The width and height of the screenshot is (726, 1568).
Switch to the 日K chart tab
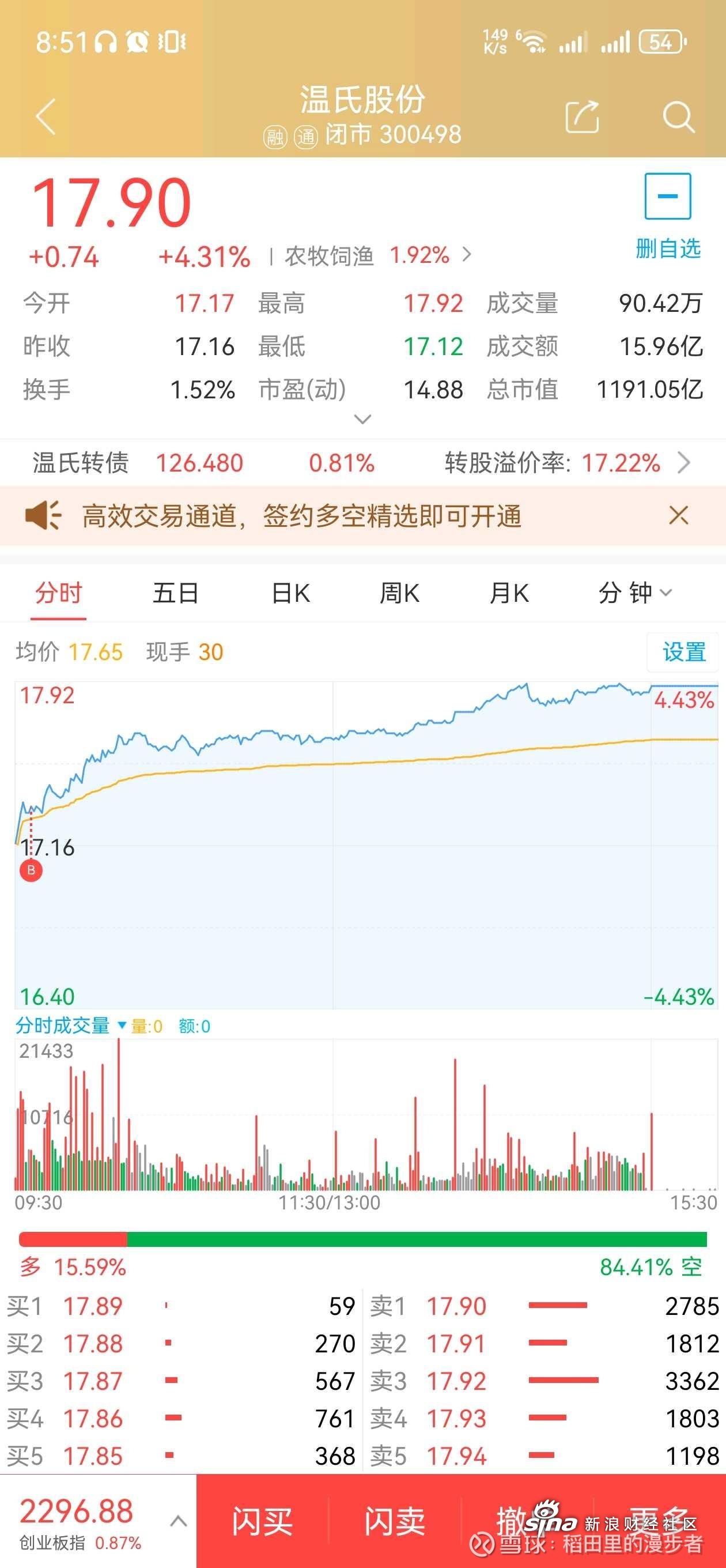[x=291, y=593]
